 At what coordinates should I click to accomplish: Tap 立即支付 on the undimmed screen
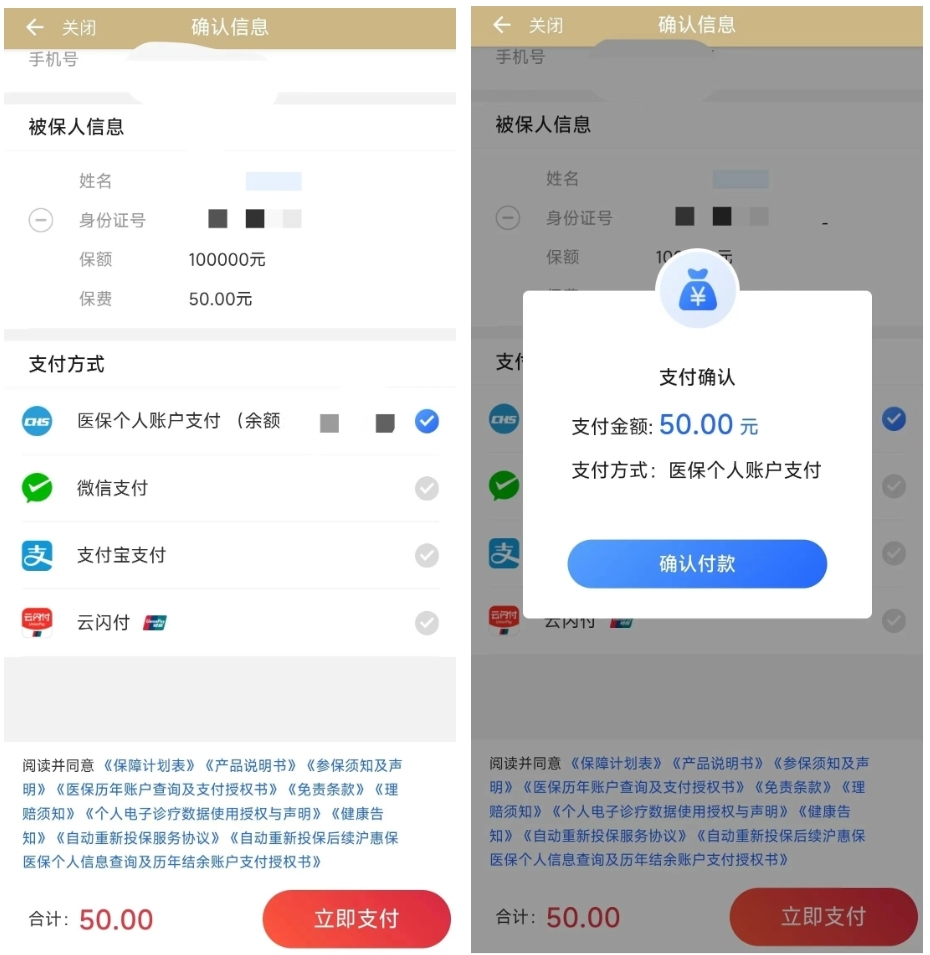(x=356, y=919)
